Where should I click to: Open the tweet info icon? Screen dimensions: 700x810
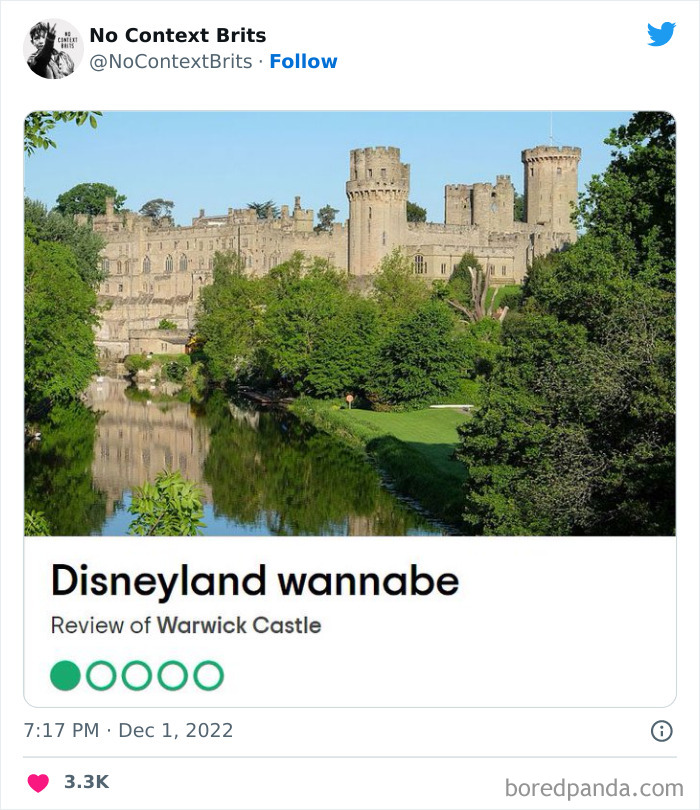[661, 731]
